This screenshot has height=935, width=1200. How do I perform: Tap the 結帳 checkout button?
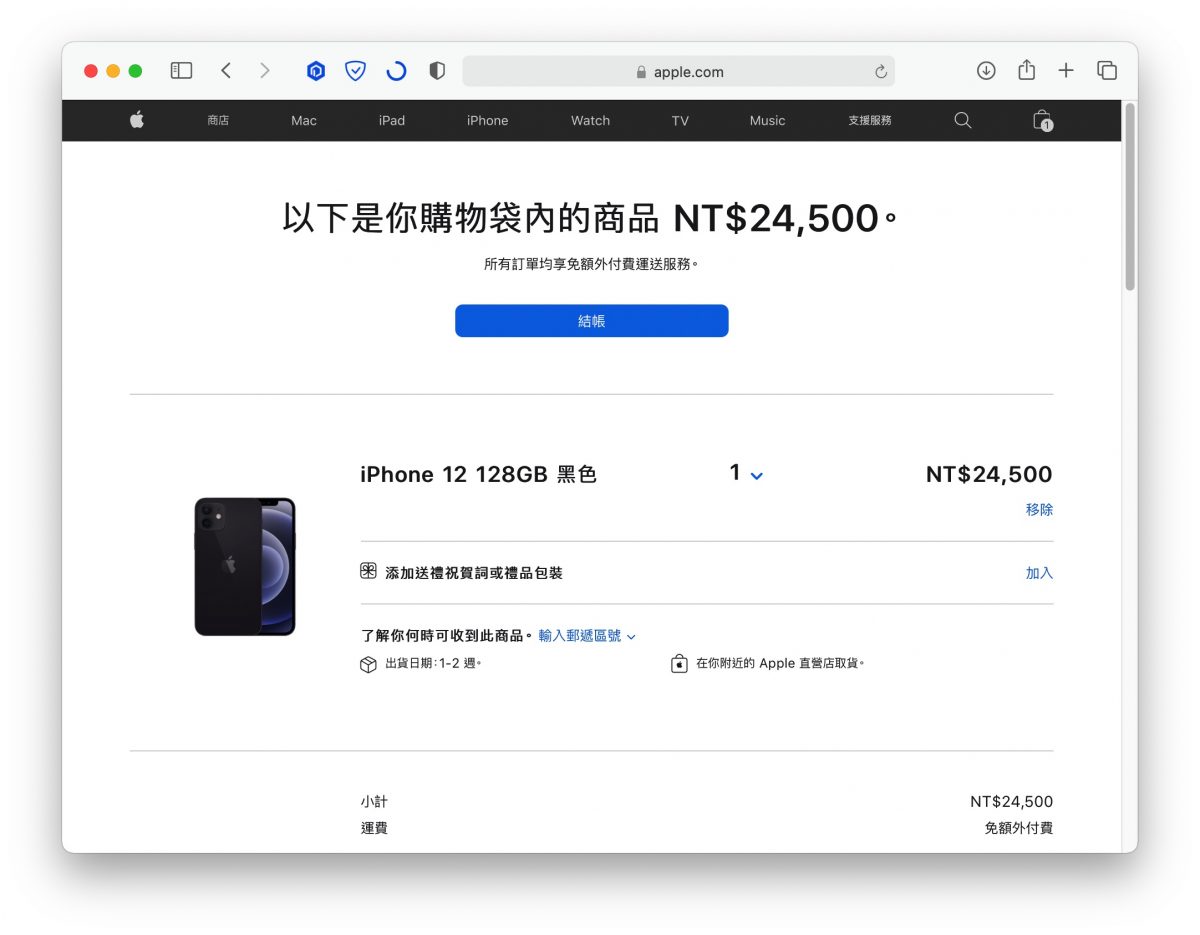(591, 321)
